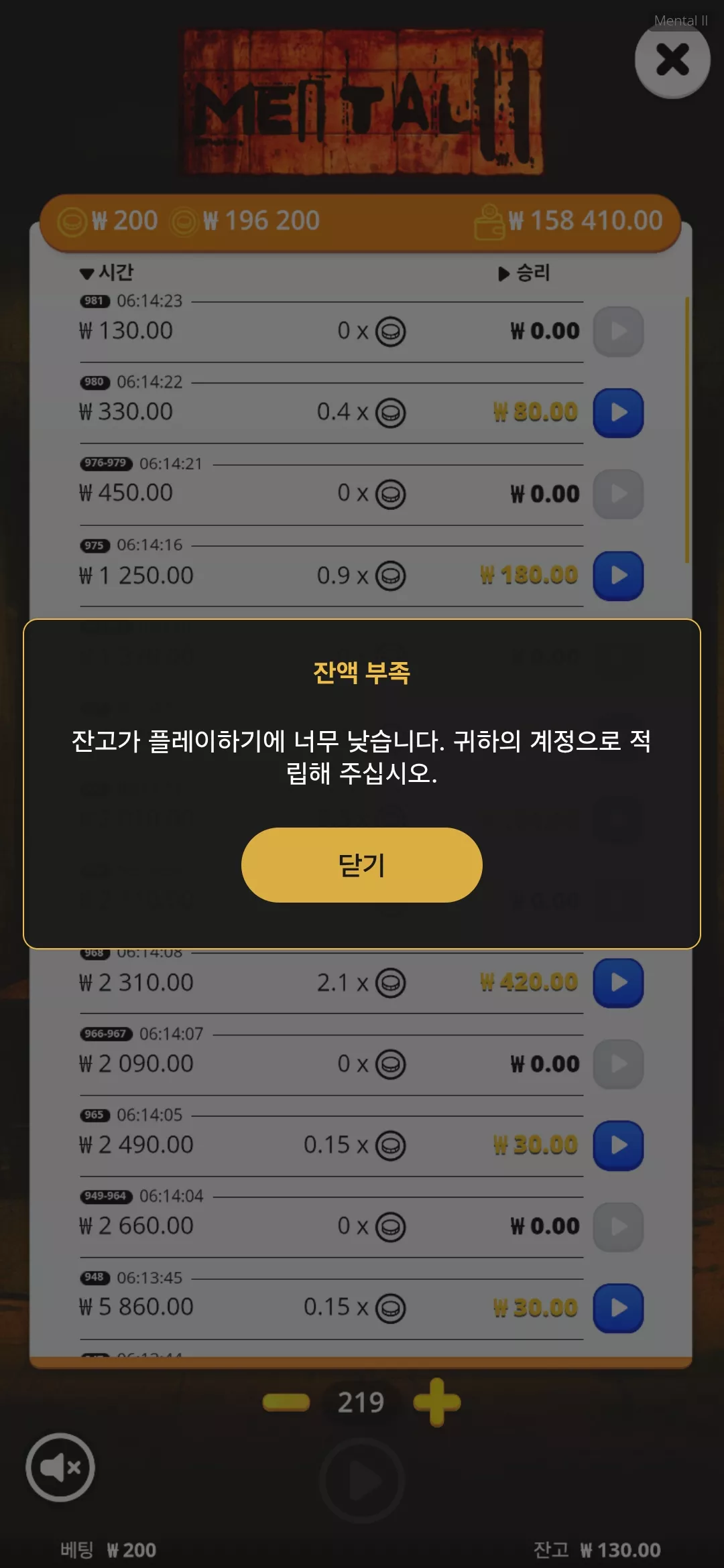Replay round 980 with the ₩80.00 win

pyautogui.click(x=618, y=413)
